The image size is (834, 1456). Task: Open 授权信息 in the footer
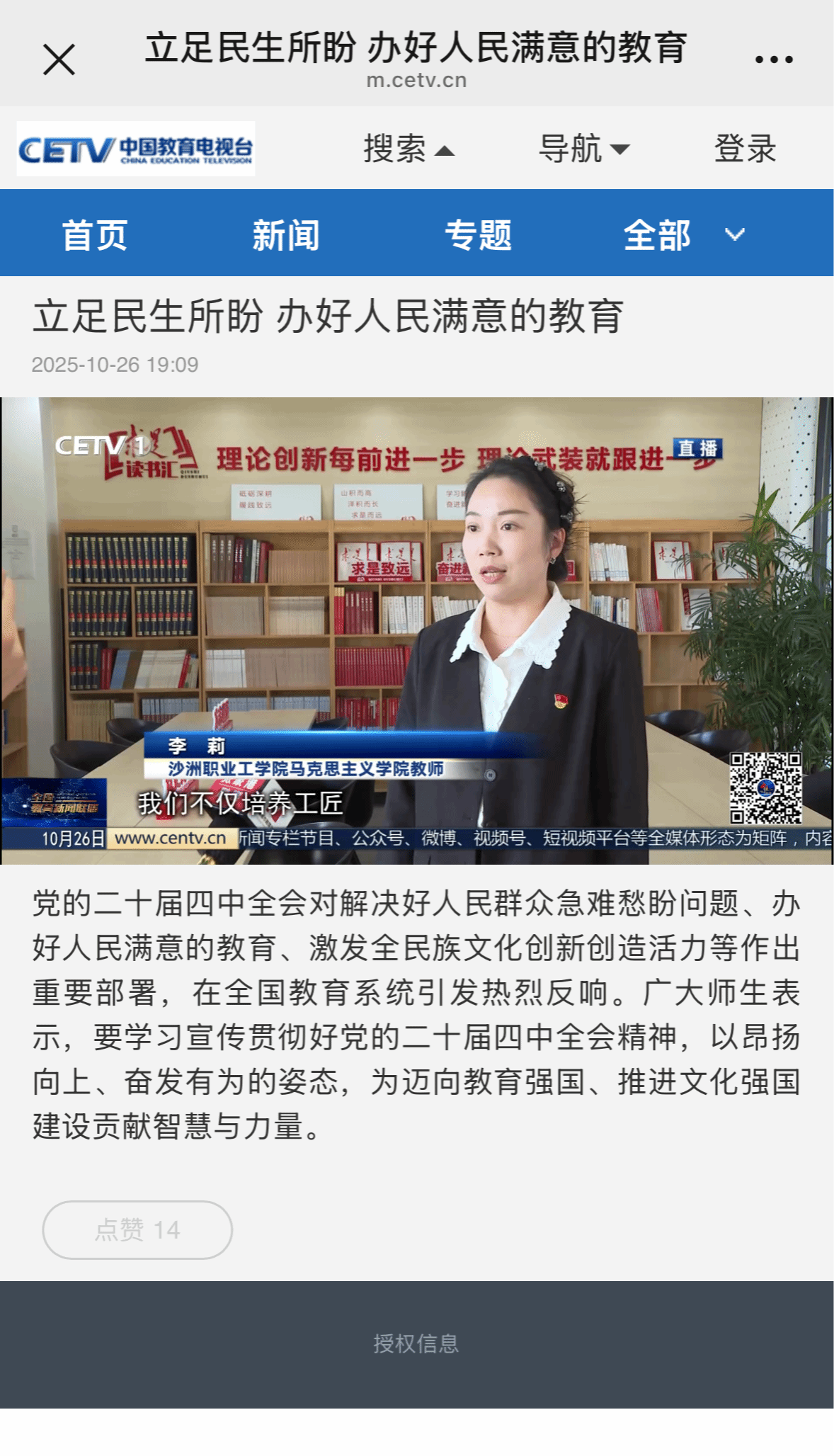pyautogui.click(x=416, y=1343)
